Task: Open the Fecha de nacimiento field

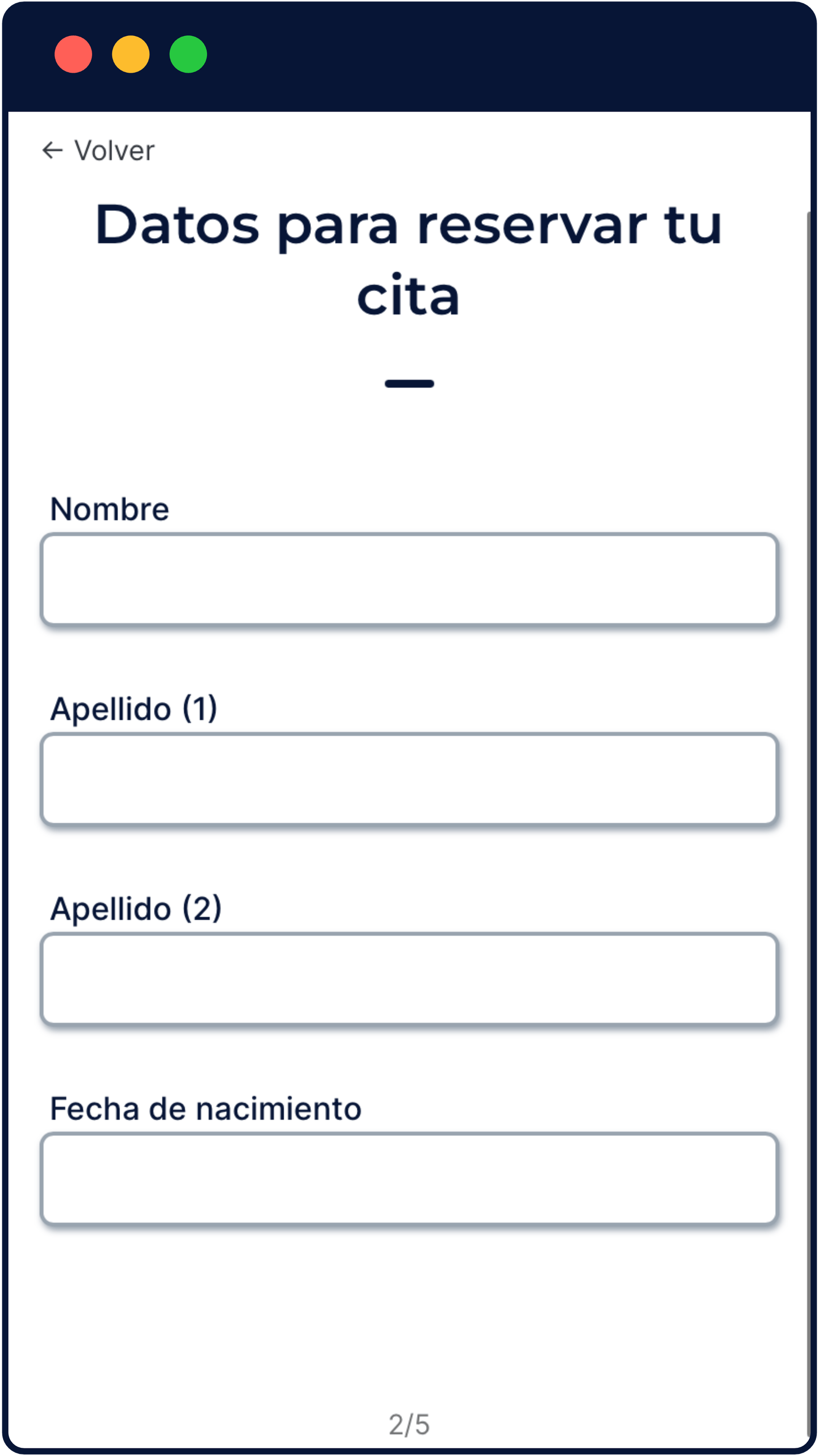Action: (x=409, y=1179)
